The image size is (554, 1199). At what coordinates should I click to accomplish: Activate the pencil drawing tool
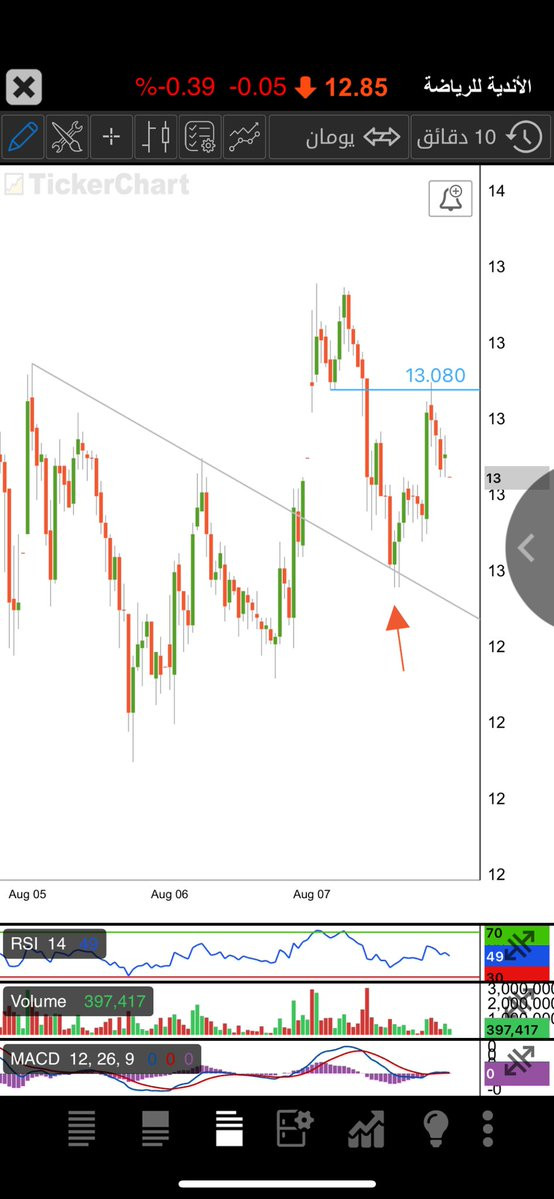(22, 138)
